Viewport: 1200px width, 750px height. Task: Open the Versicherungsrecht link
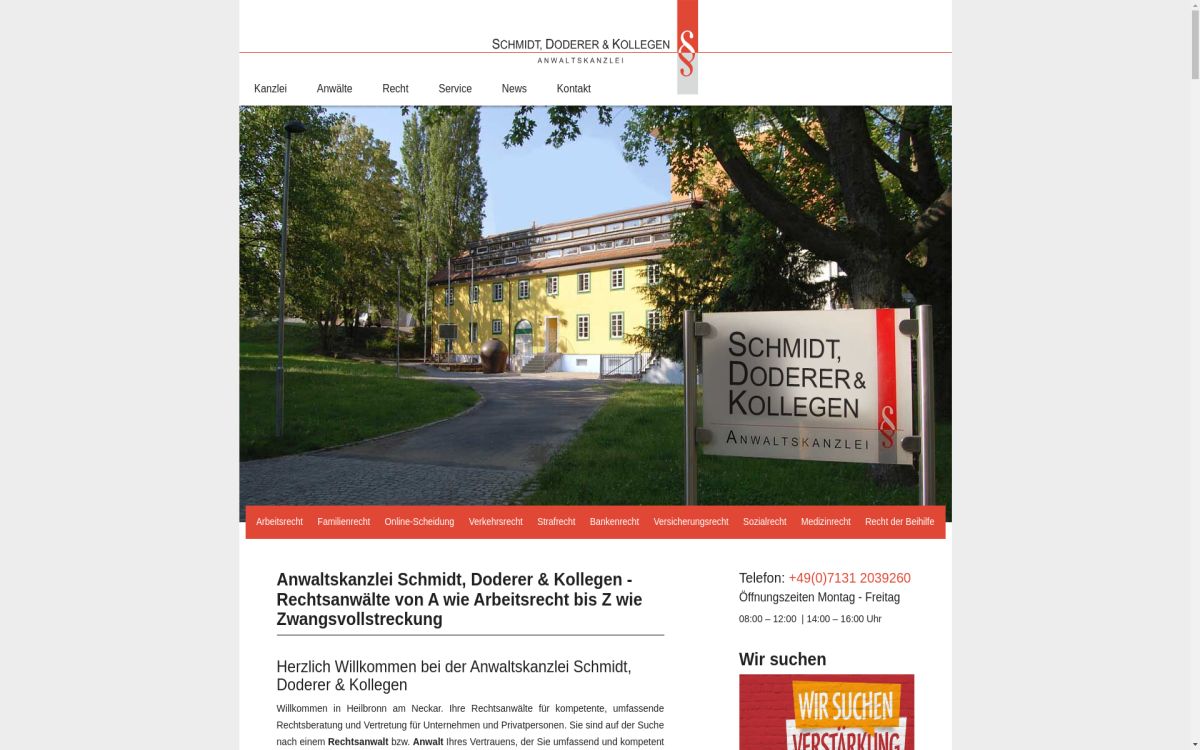691,522
